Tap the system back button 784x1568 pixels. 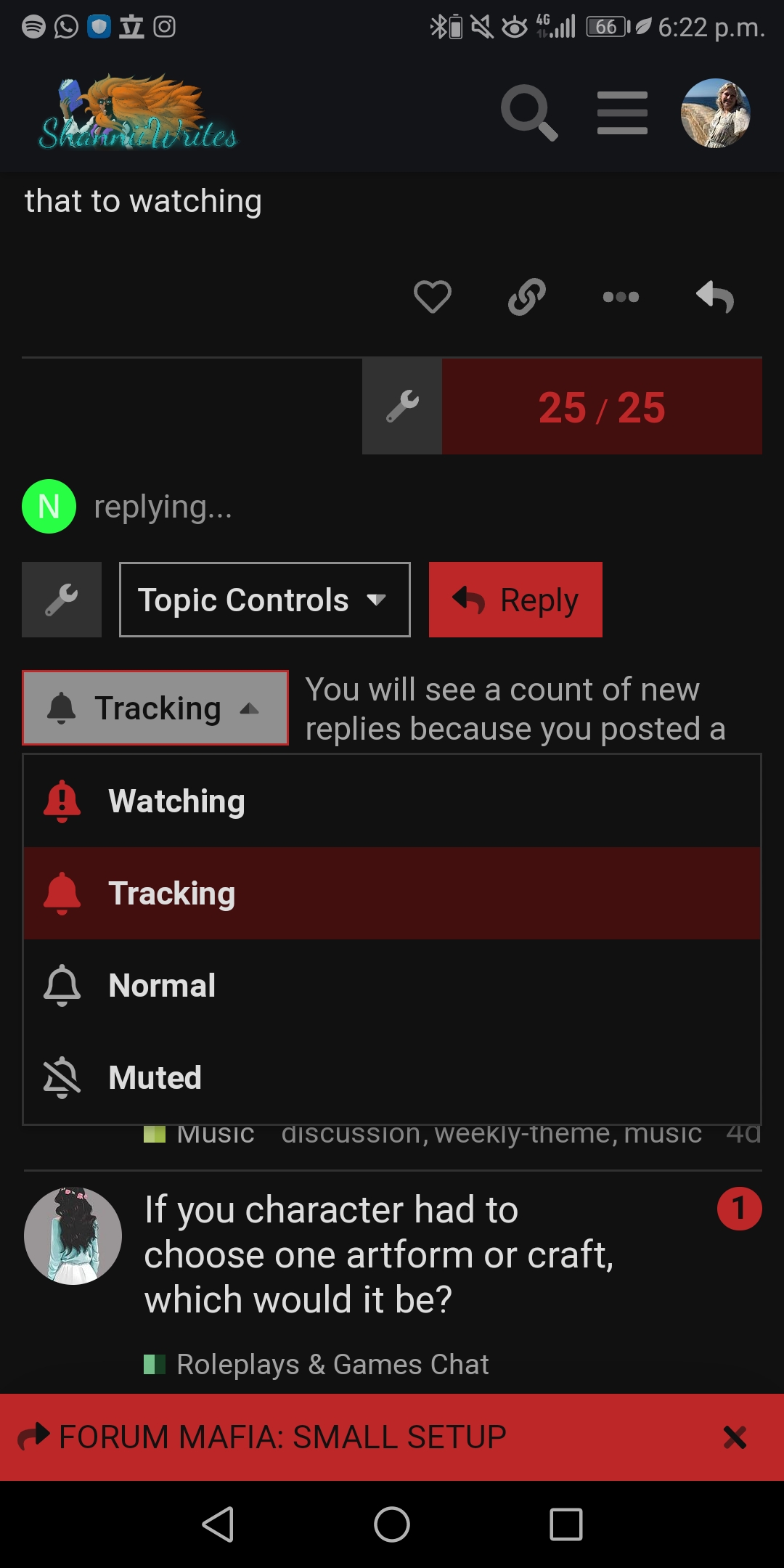coord(218,1524)
